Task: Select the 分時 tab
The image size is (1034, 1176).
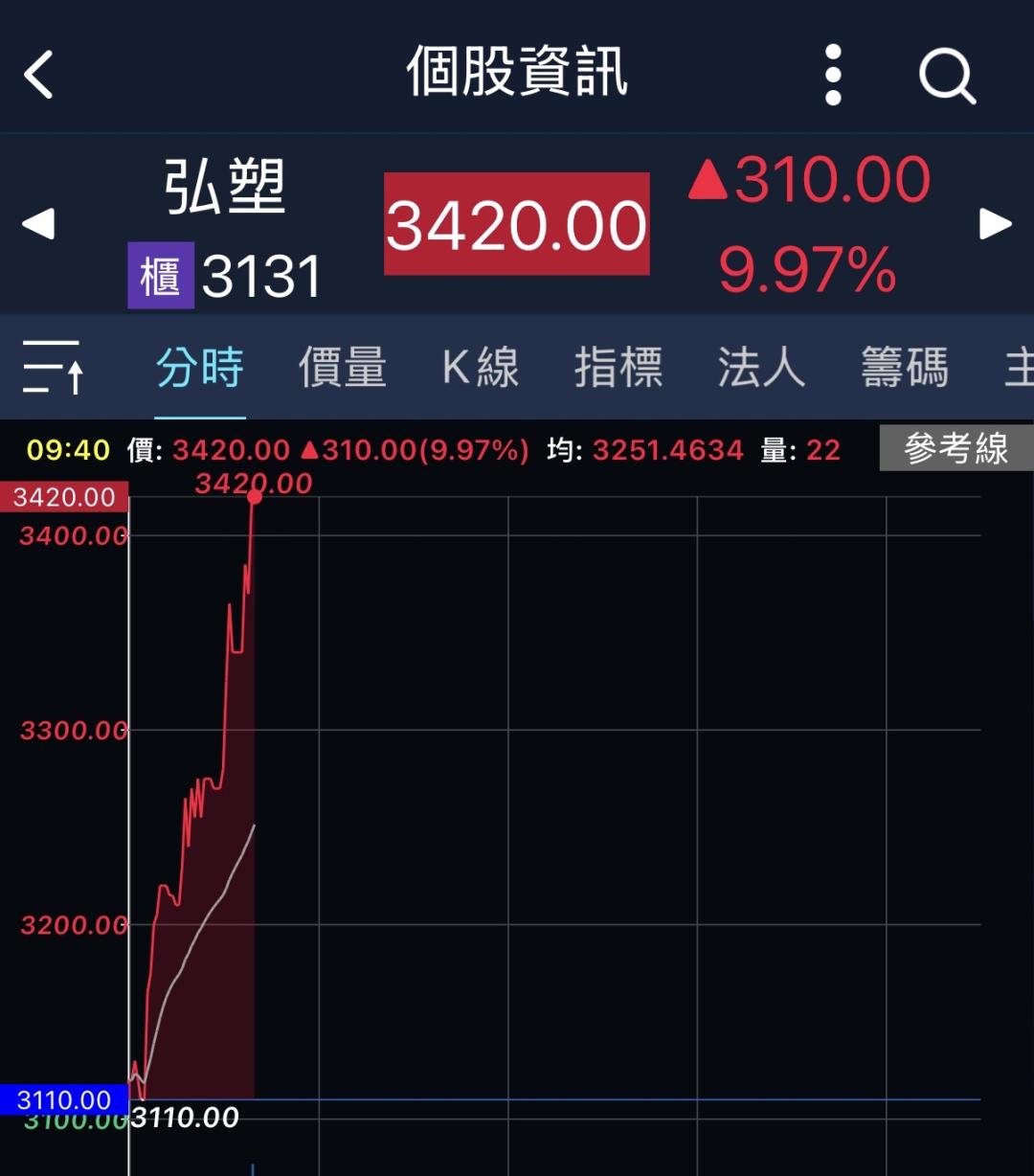Action: coord(200,368)
